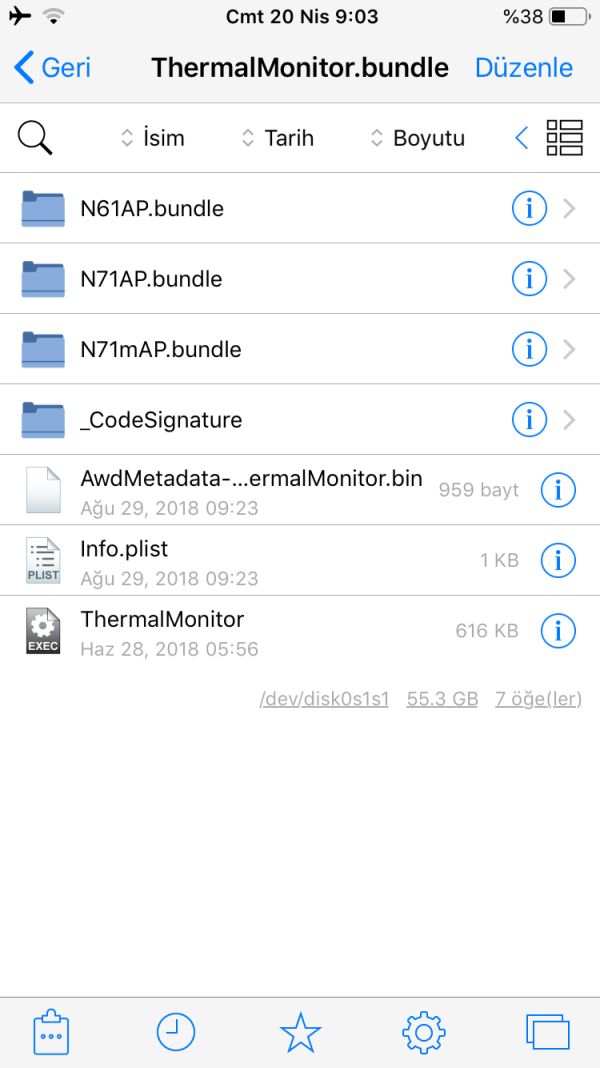Open the windows switcher
Screen dimensions: 600x1068
(547, 1032)
